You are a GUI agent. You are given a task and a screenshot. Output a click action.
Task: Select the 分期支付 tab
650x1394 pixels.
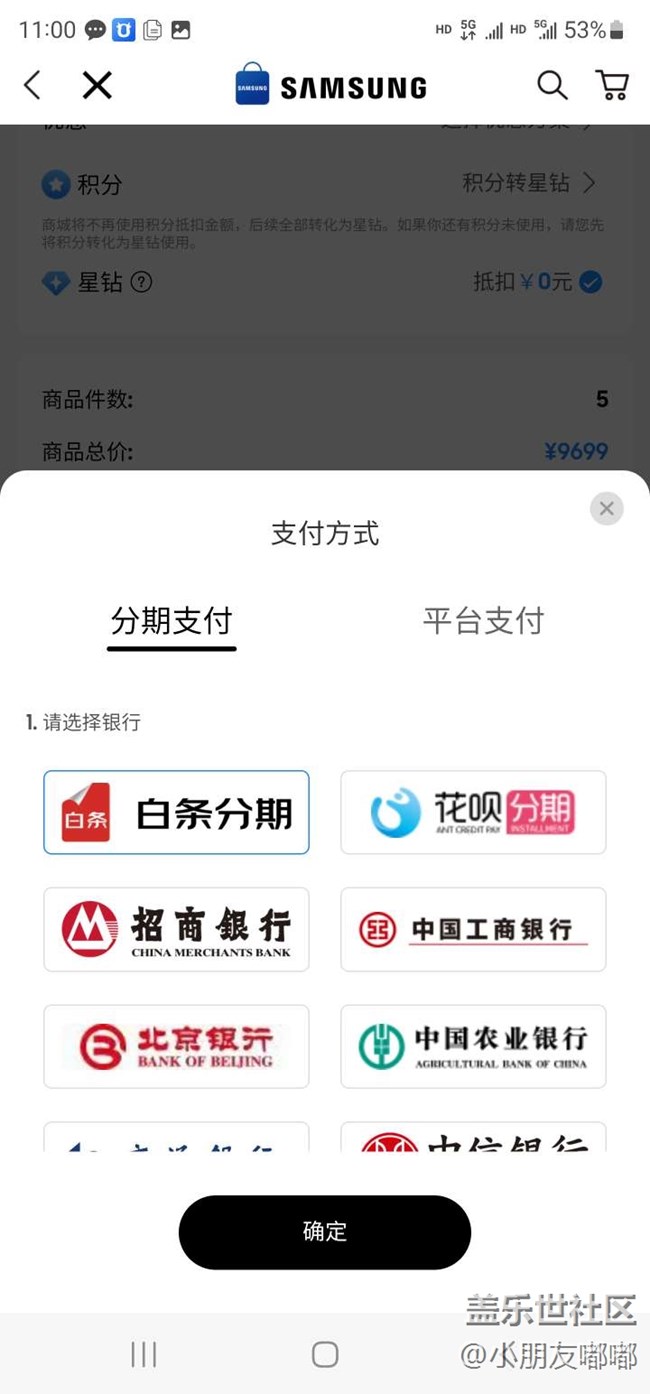pyautogui.click(x=171, y=621)
